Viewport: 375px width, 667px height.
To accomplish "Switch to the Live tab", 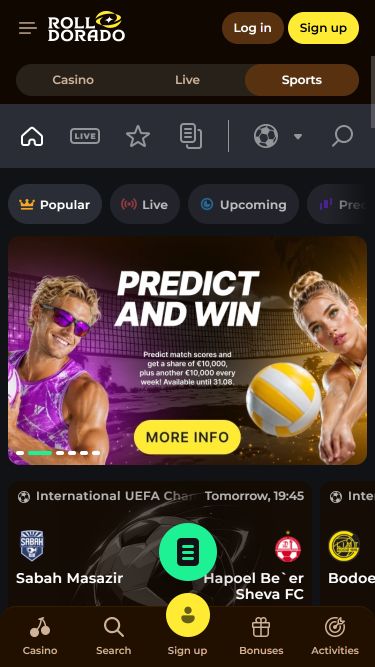I will 187,80.
